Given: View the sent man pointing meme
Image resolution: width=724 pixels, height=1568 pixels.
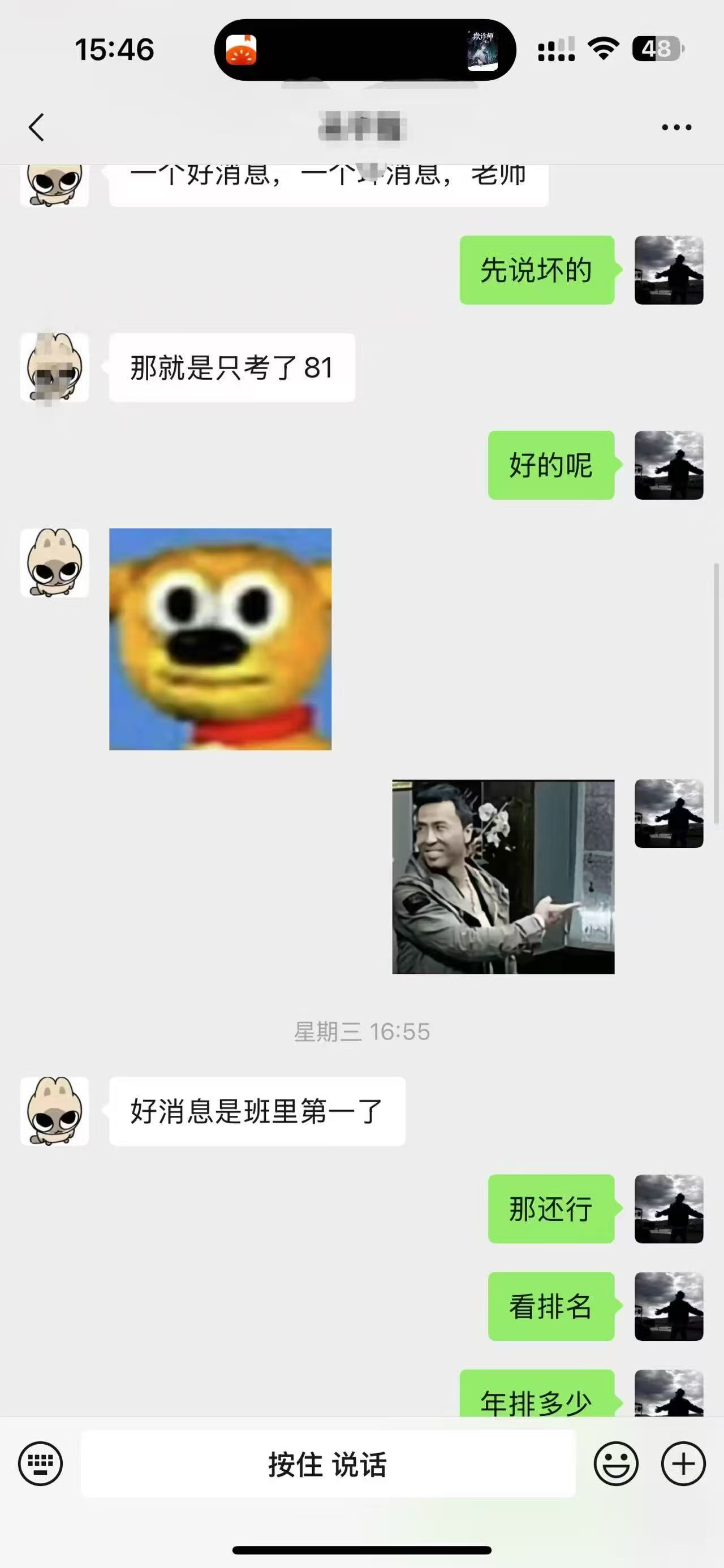Looking at the screenshot, I should tap(503, 877).
